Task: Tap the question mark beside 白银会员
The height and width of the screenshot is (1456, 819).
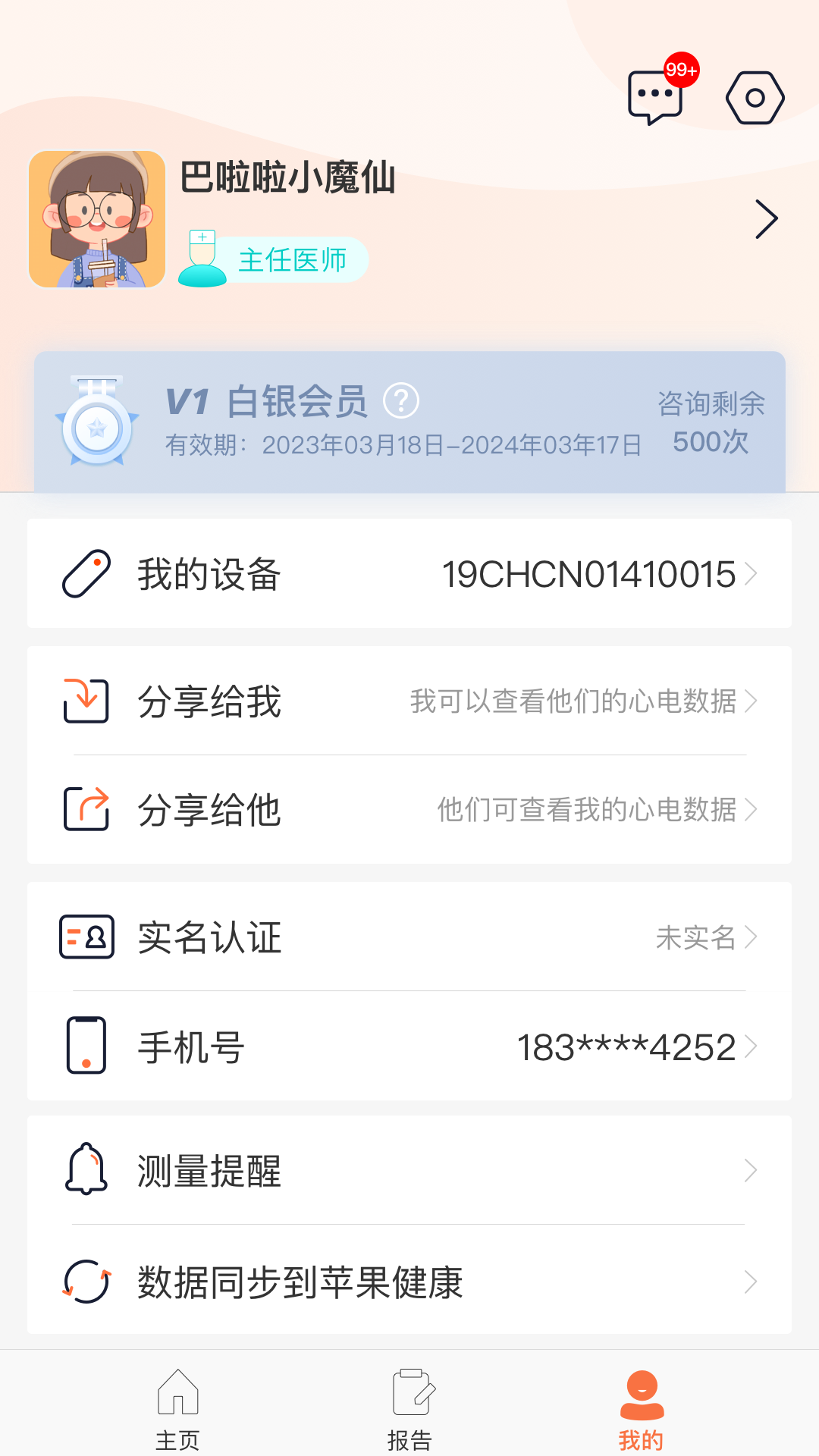Action: (x=401, y=400)
